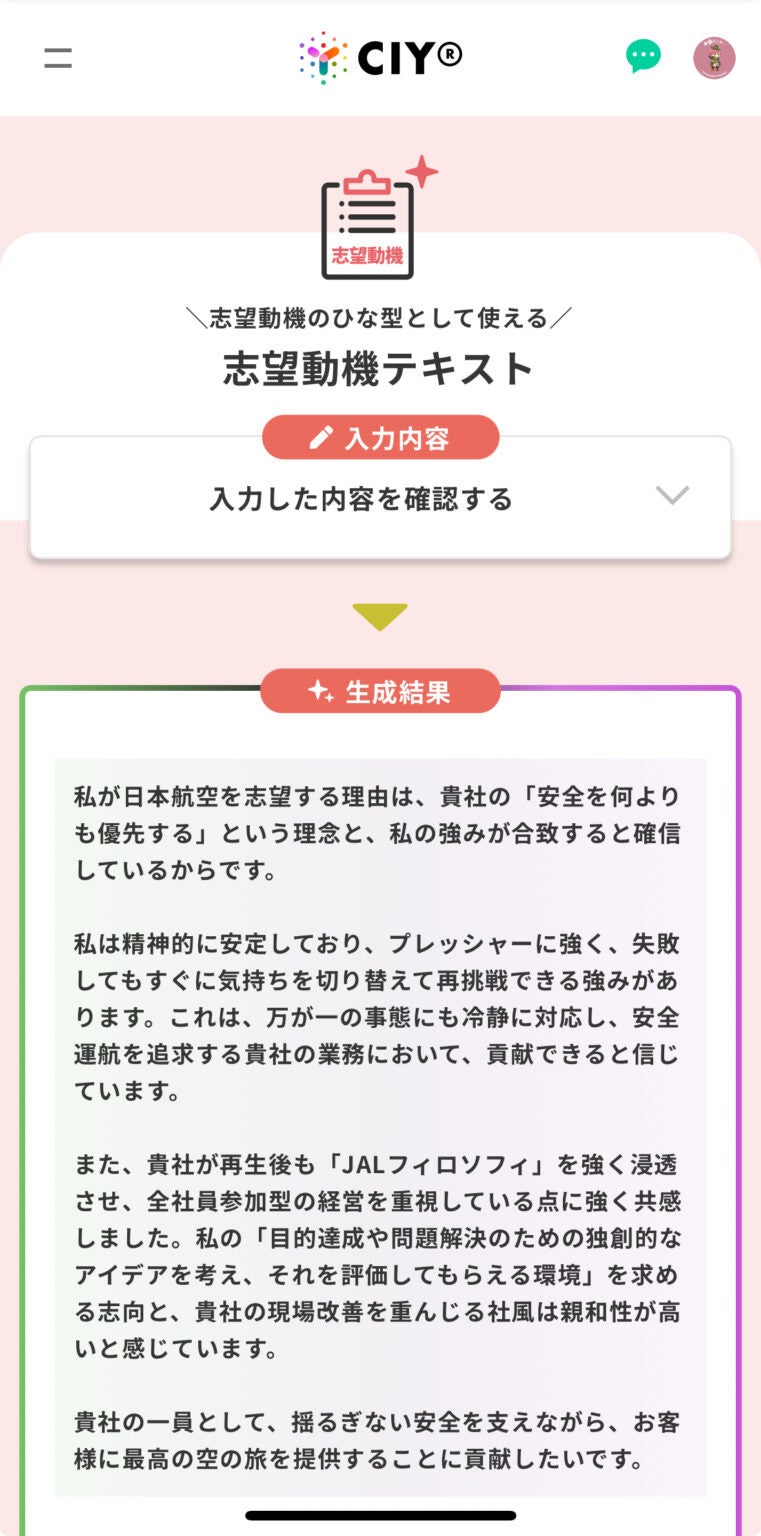Open the hamburger menu
The image size is (761, 1536).
pyautogui.click(x=58, y=58)
